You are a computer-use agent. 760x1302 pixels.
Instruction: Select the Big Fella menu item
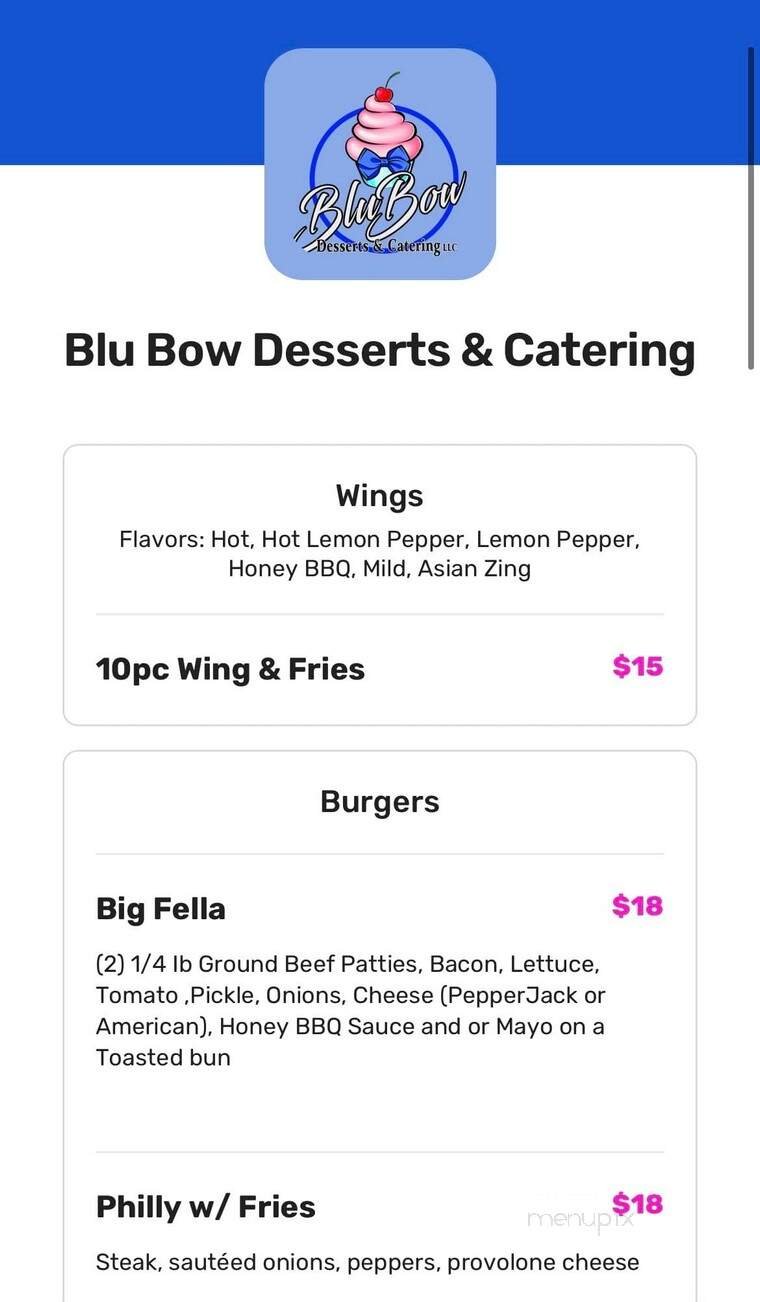[160, 908]
